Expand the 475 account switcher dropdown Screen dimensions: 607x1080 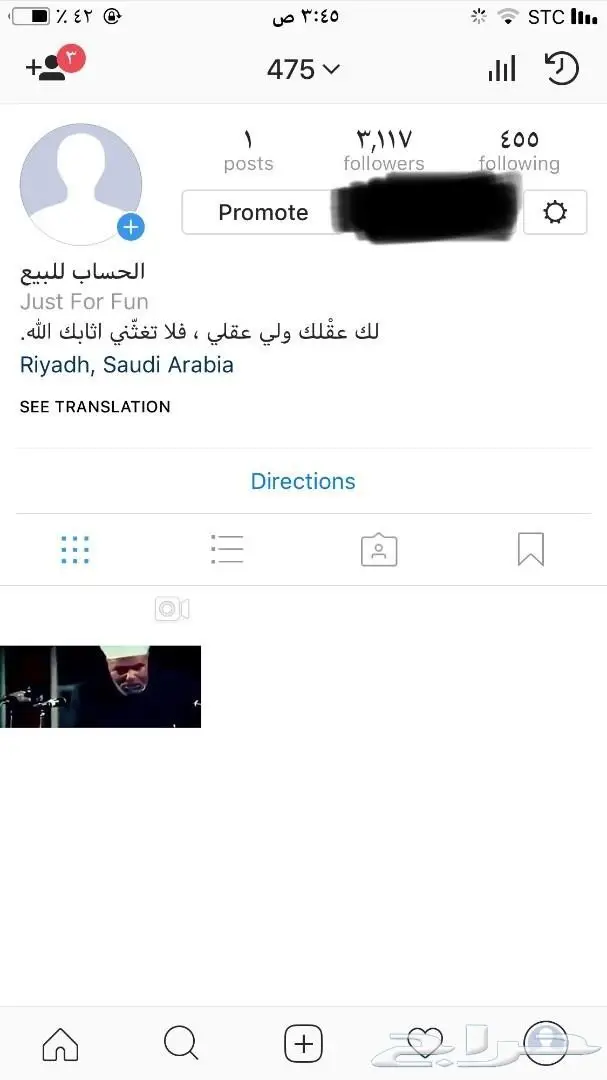303,69
